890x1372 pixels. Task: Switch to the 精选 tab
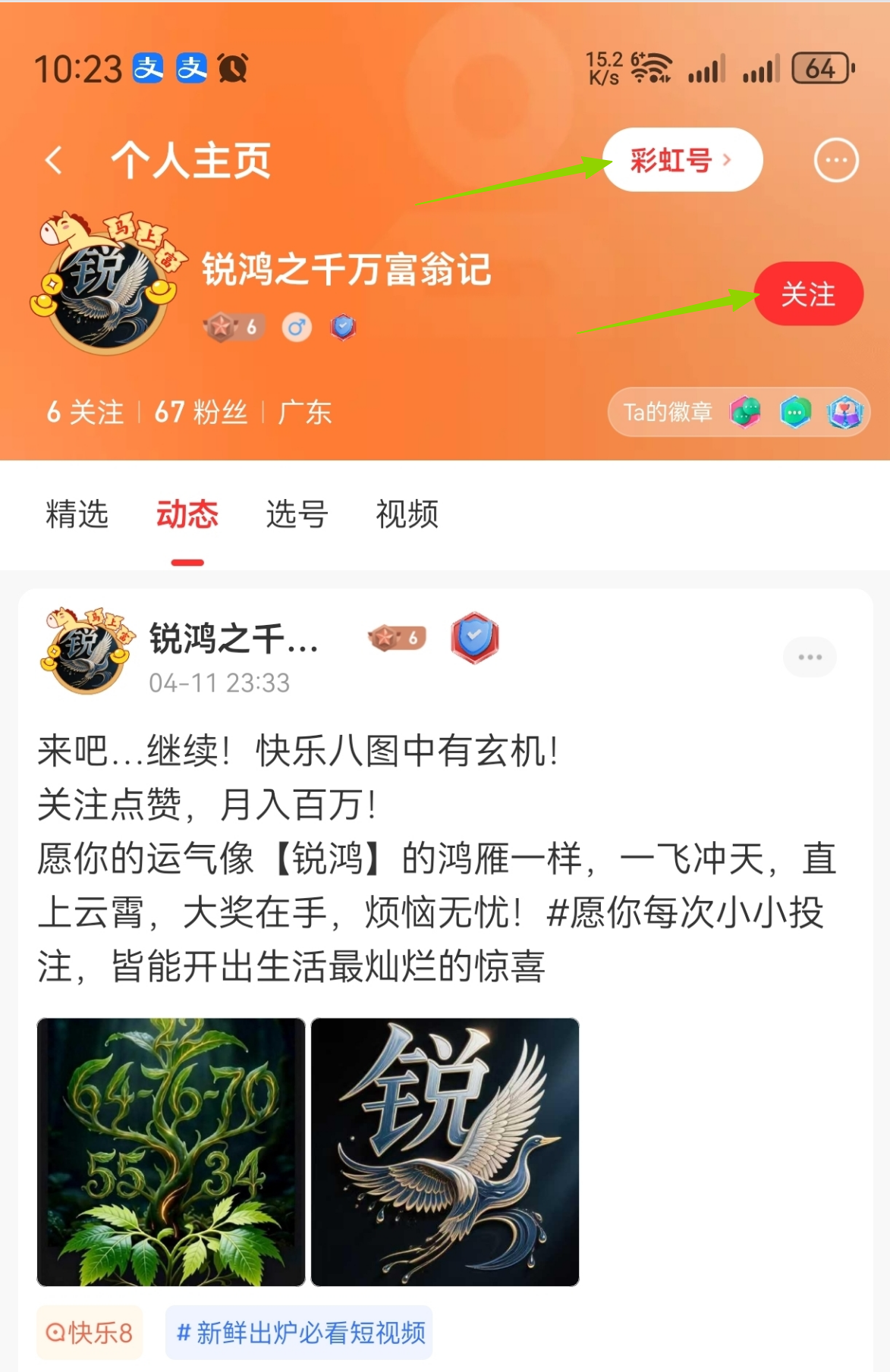pyautogui.click(x=77, y=514)
